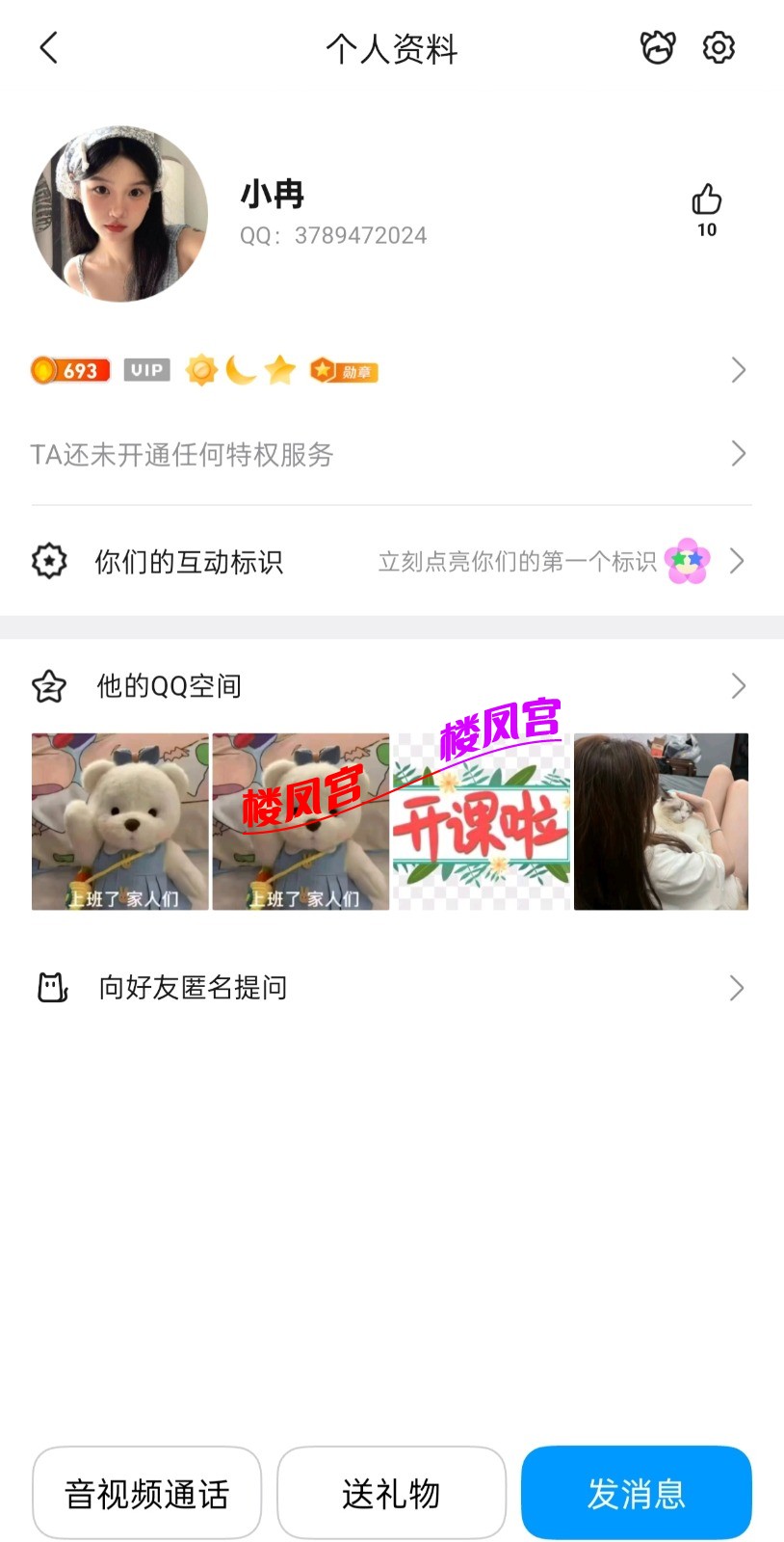
Task: View 小冉's profile avatar
Action: (119, 214)
